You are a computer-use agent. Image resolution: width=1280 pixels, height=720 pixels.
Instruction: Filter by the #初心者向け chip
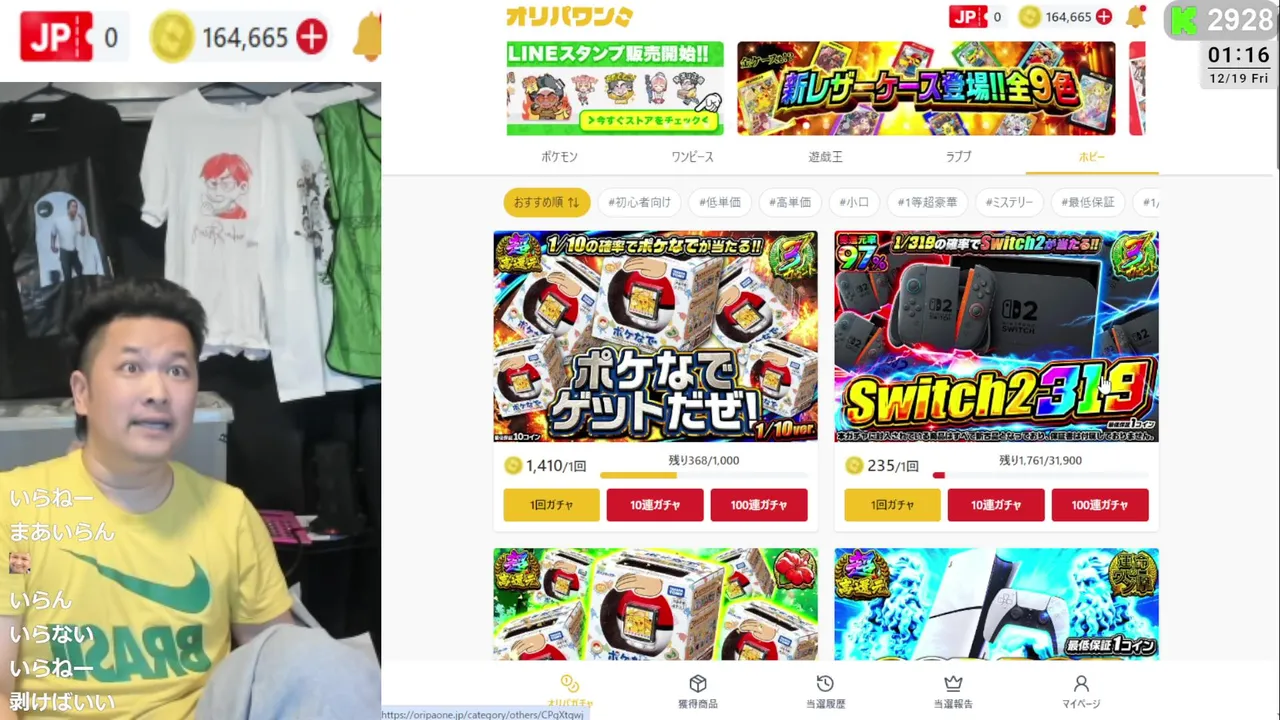(x=640, y=202)
